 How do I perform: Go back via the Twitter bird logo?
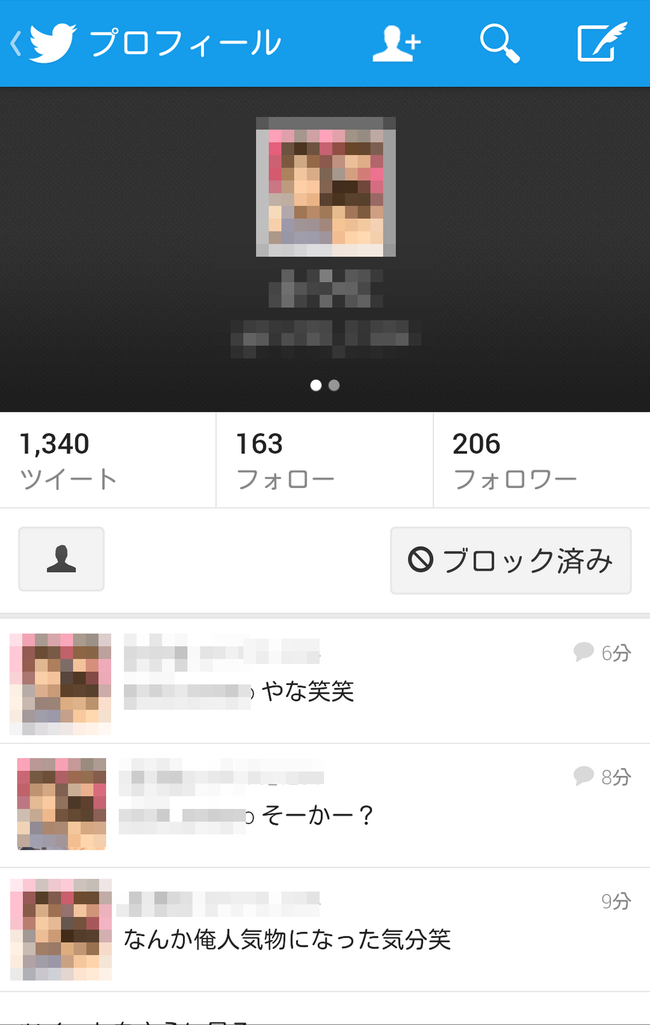click(x=52, y=43)
